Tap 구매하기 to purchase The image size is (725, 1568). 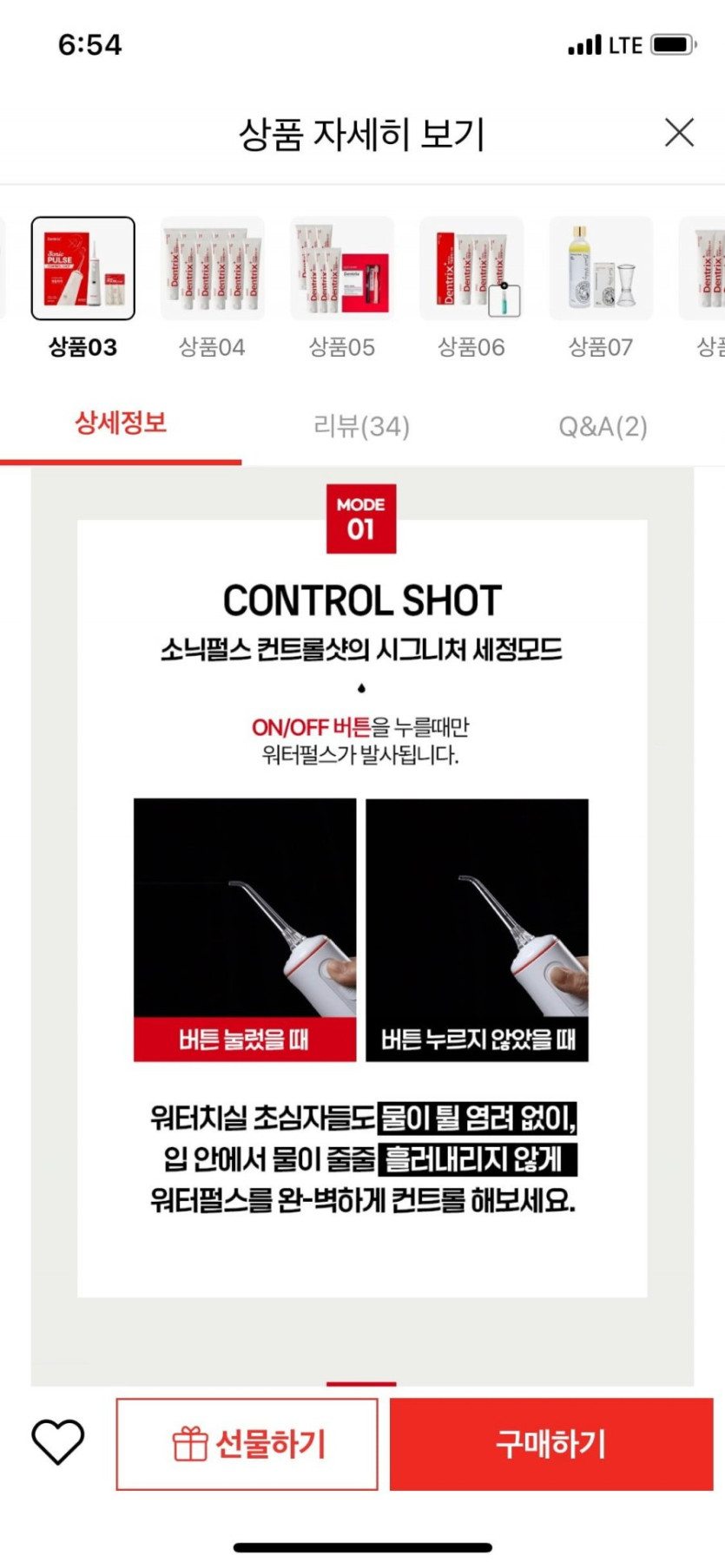(551, 1444)
